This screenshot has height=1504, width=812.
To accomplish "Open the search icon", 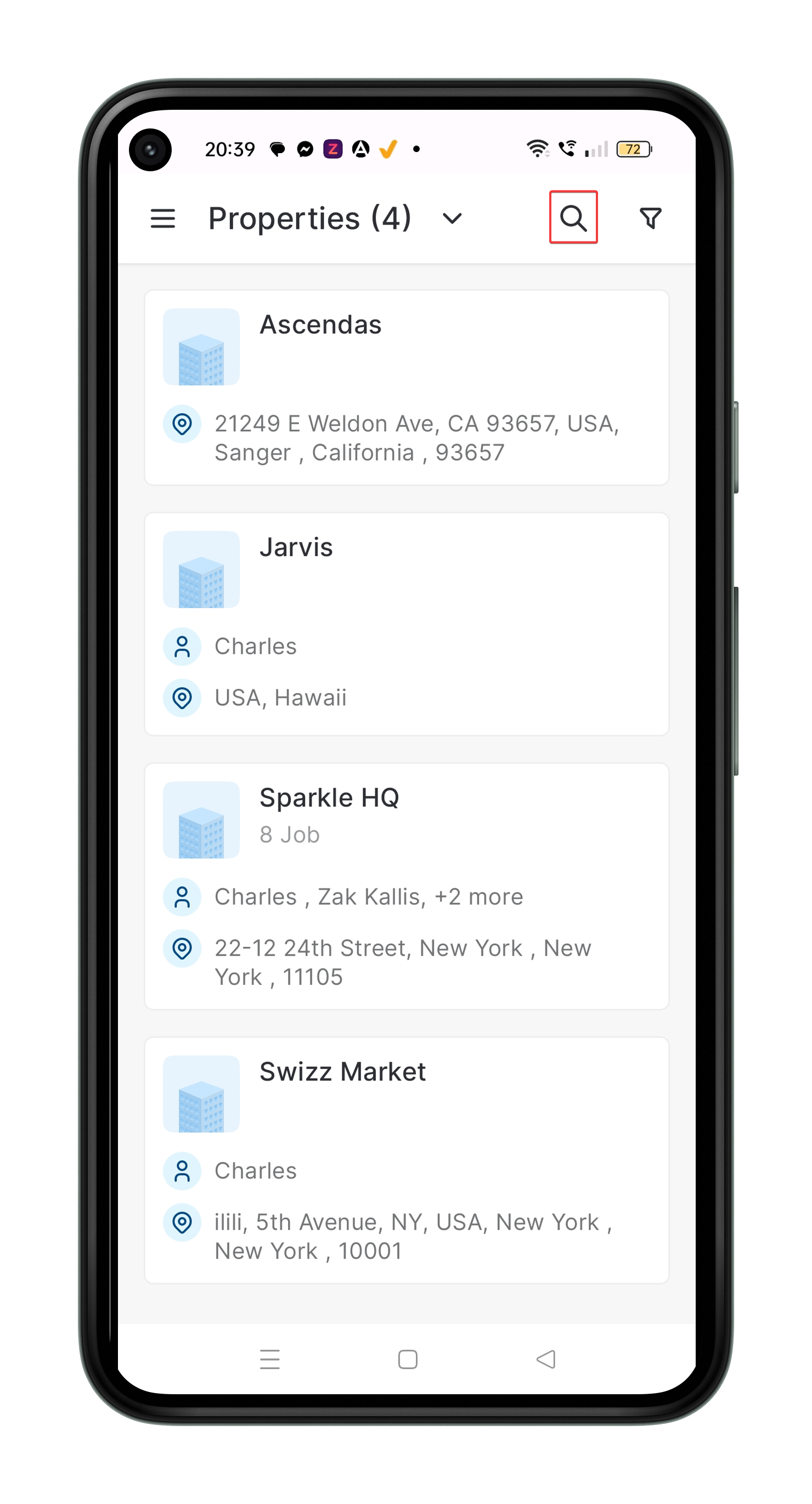I will click(x=573, y=218).
